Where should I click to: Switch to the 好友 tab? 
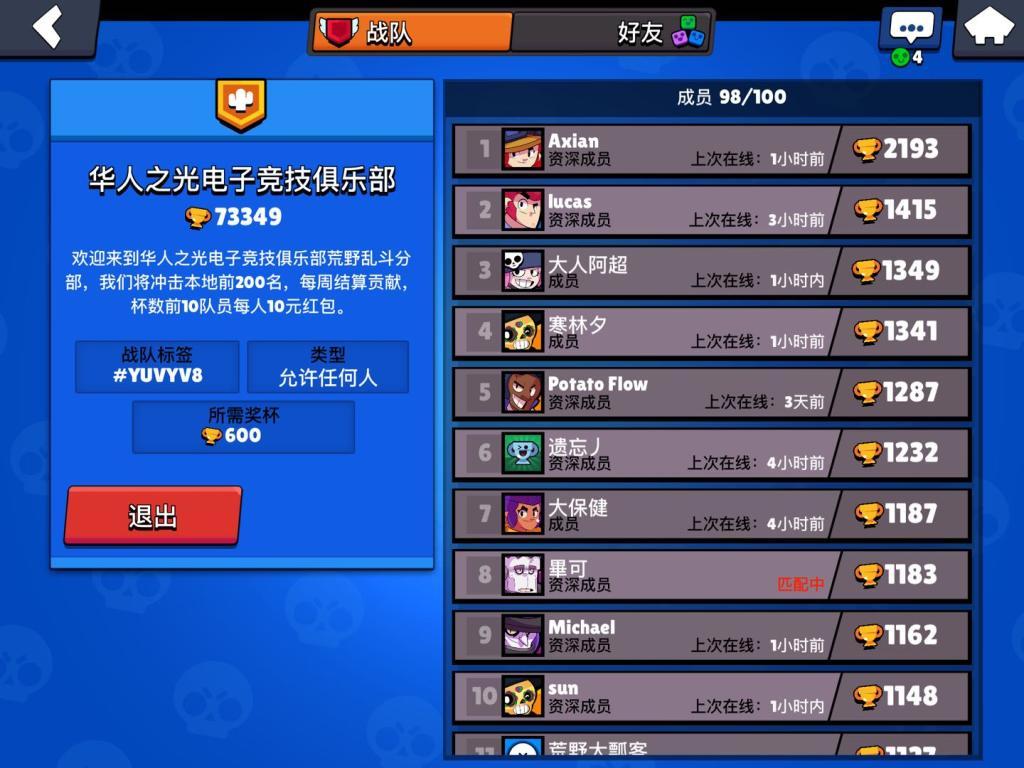point(612,32)
